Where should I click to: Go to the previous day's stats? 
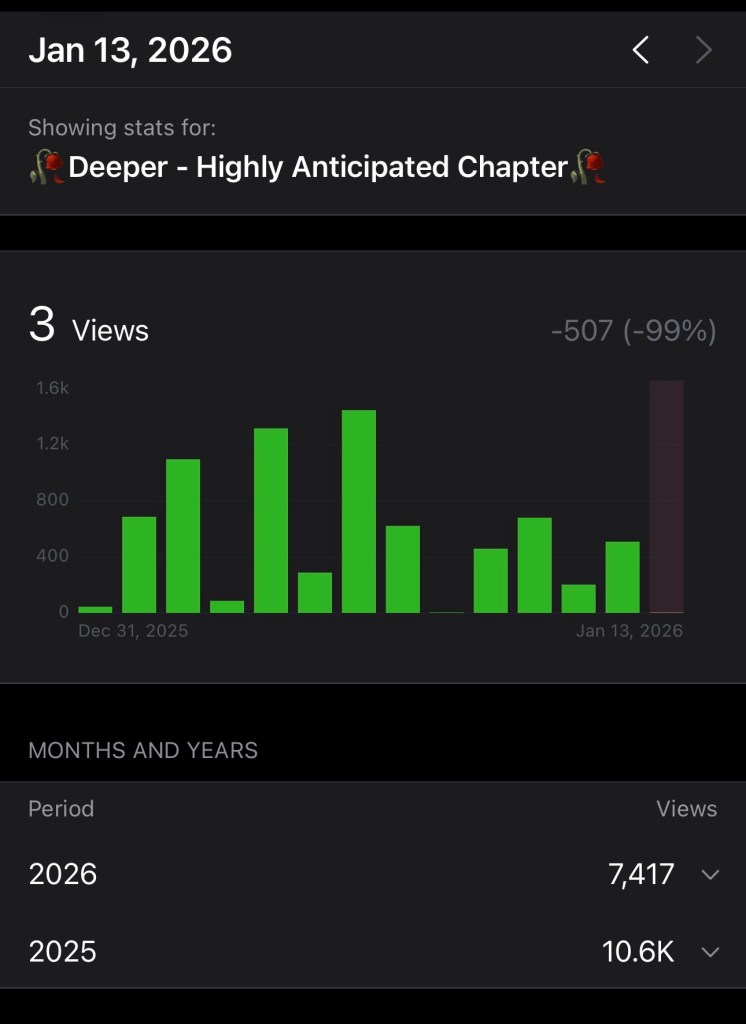tap(641, 50)
